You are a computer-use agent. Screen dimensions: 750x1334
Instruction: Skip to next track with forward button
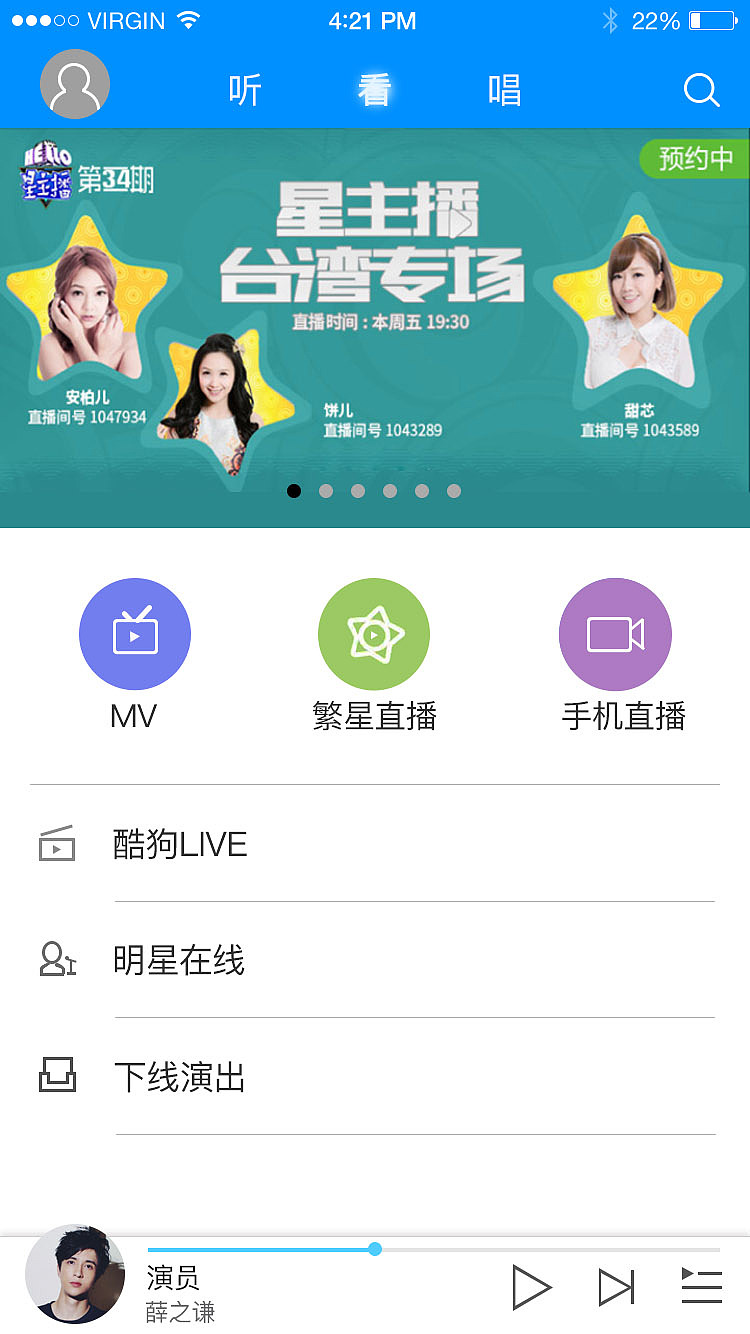[619, 1287]
